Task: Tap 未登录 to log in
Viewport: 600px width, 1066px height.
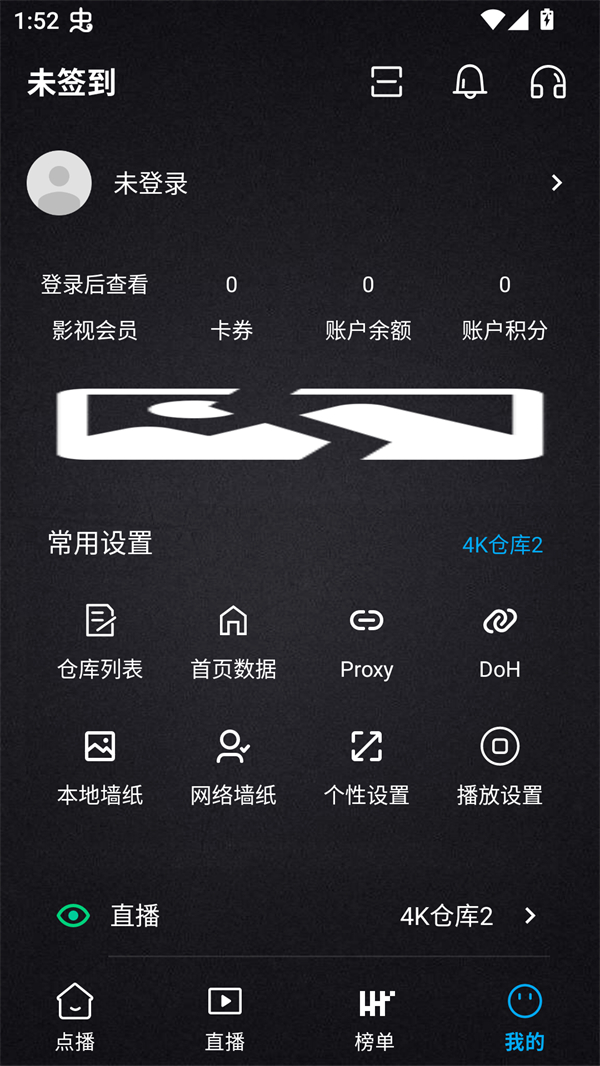Action: [x=150, y=184]
